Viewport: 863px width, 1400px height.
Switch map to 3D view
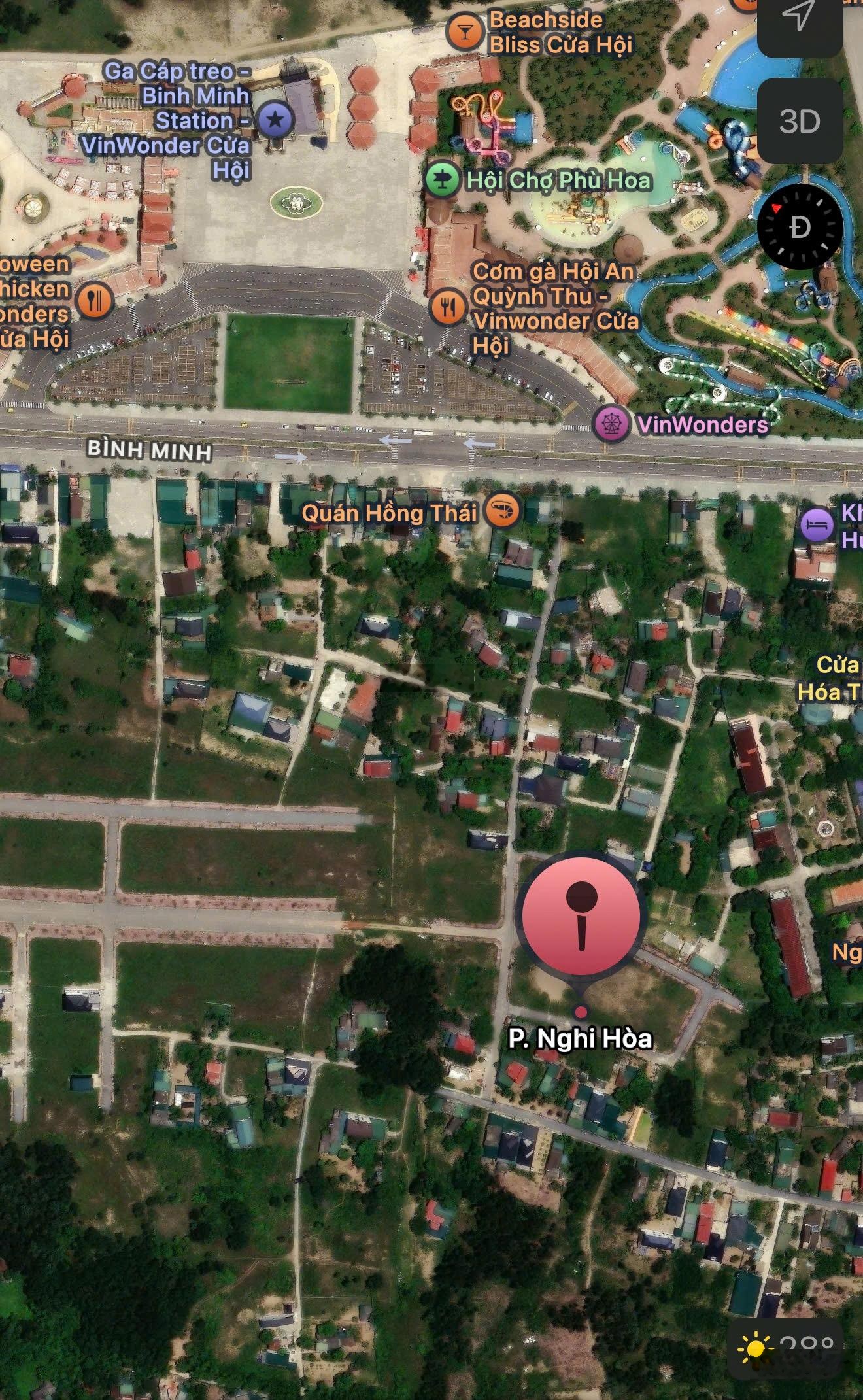799,122
